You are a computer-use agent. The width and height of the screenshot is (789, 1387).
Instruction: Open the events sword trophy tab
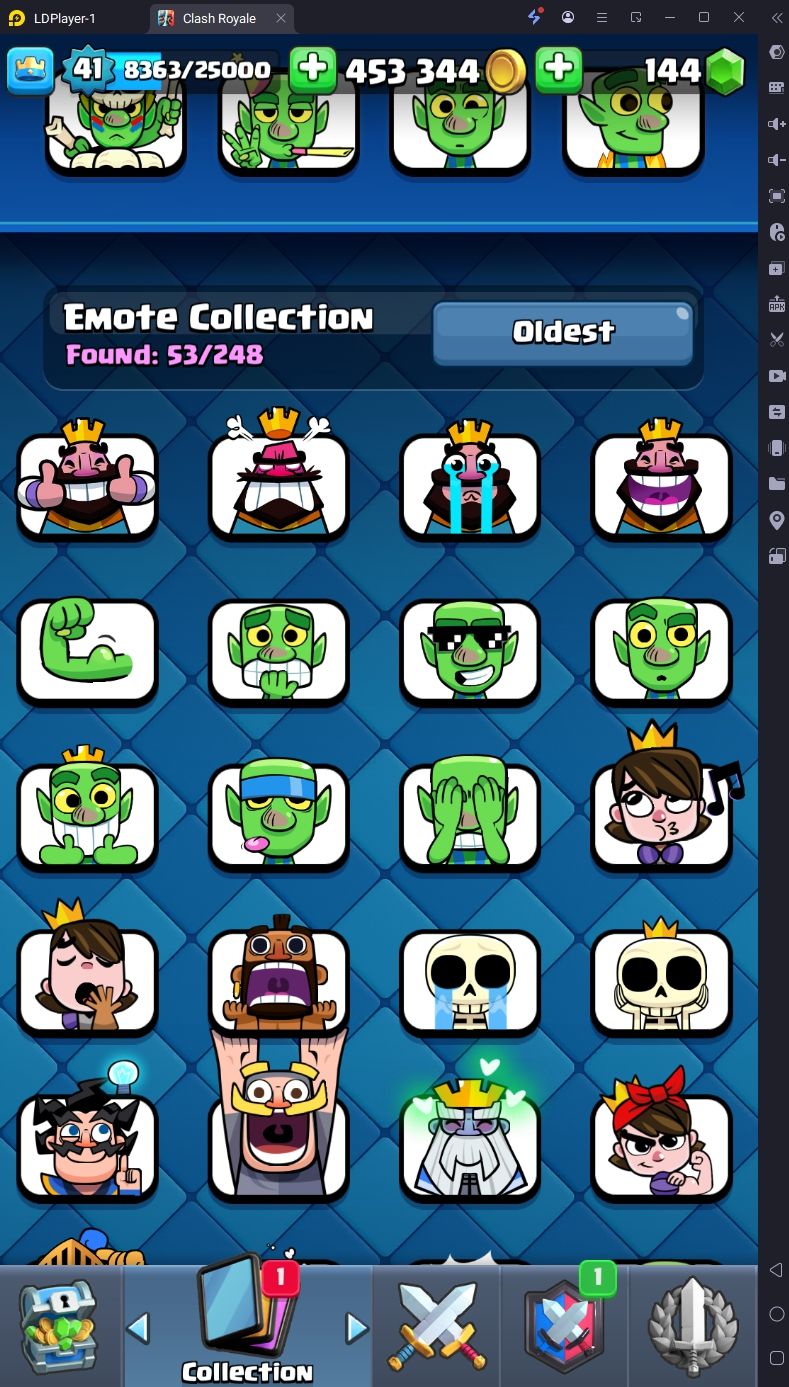pos(693,1325)
